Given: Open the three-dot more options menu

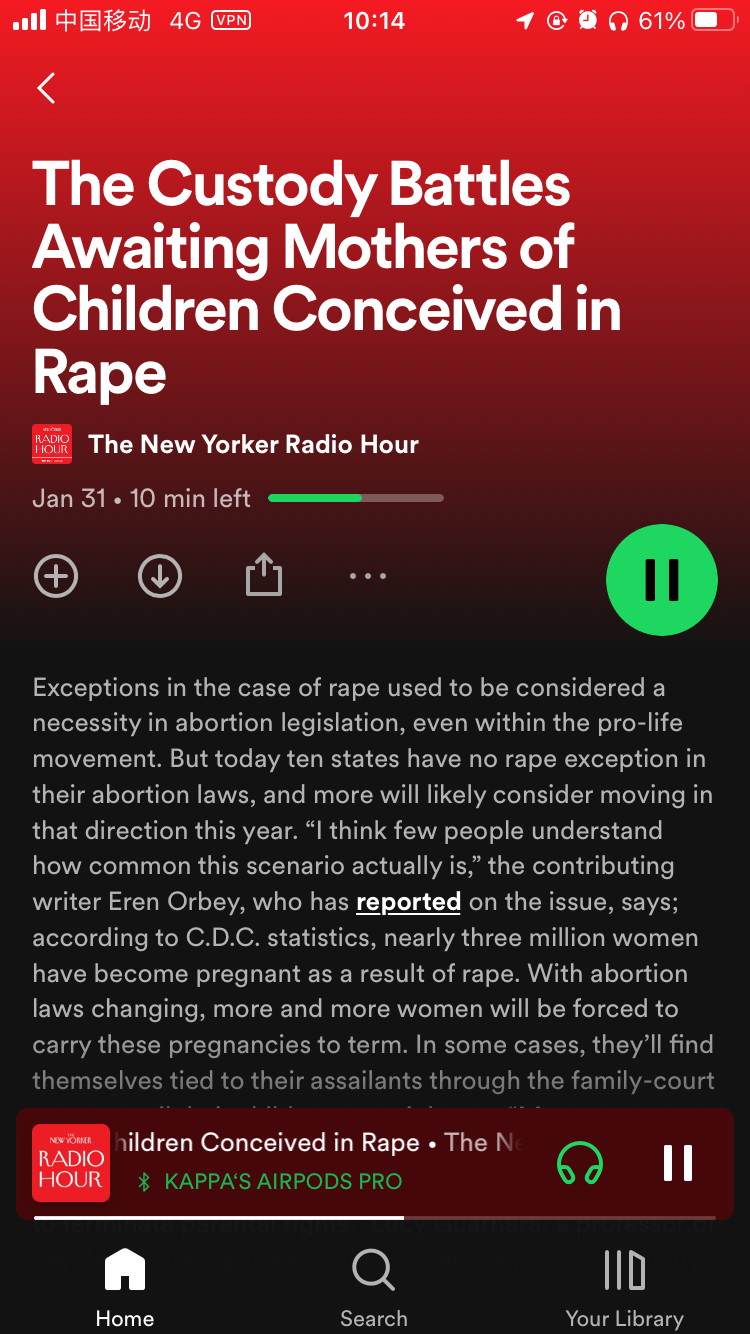Looking at the screenshot, I should point(368,576).
